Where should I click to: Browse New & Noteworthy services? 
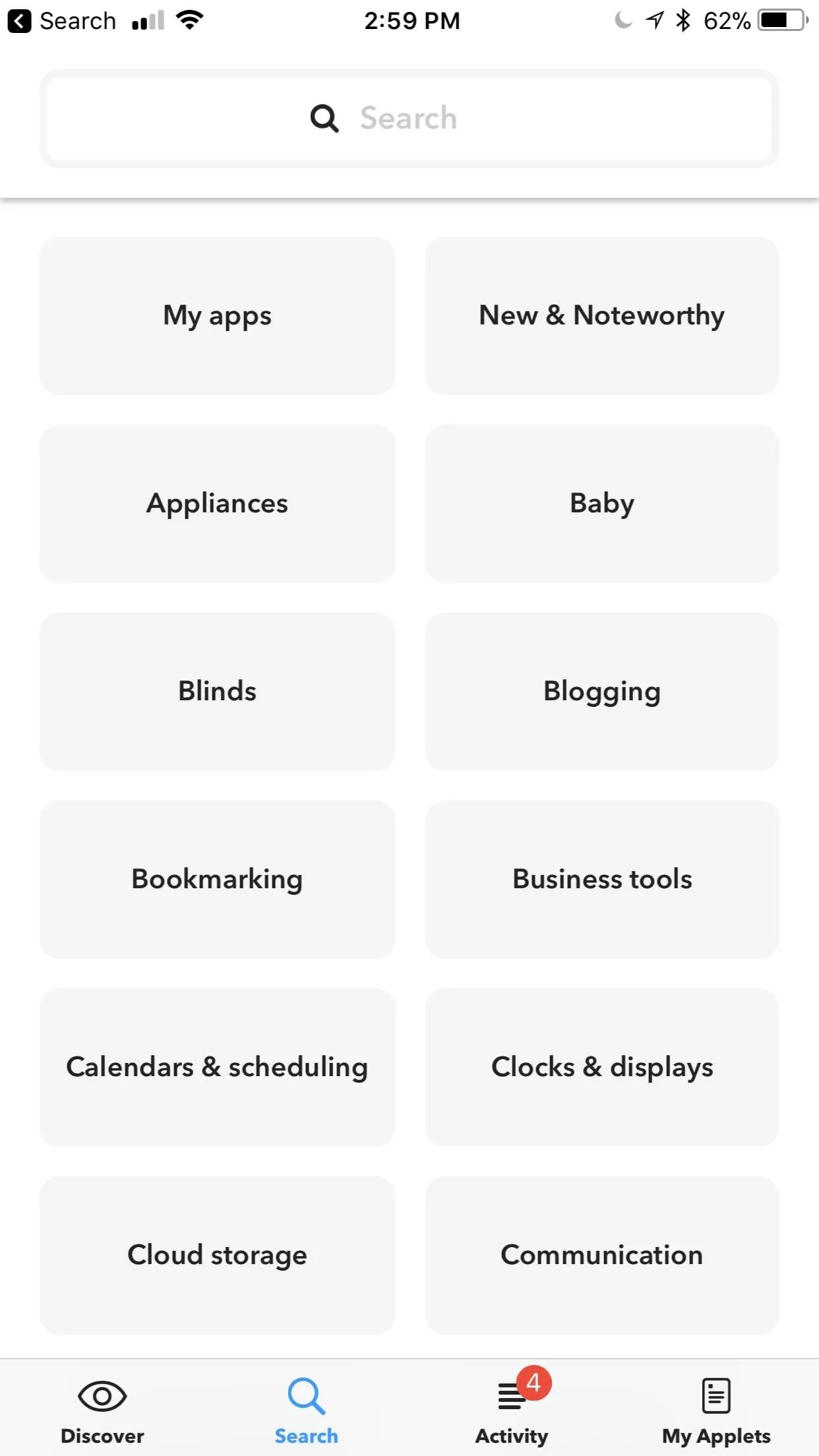[x=602, y=316]
